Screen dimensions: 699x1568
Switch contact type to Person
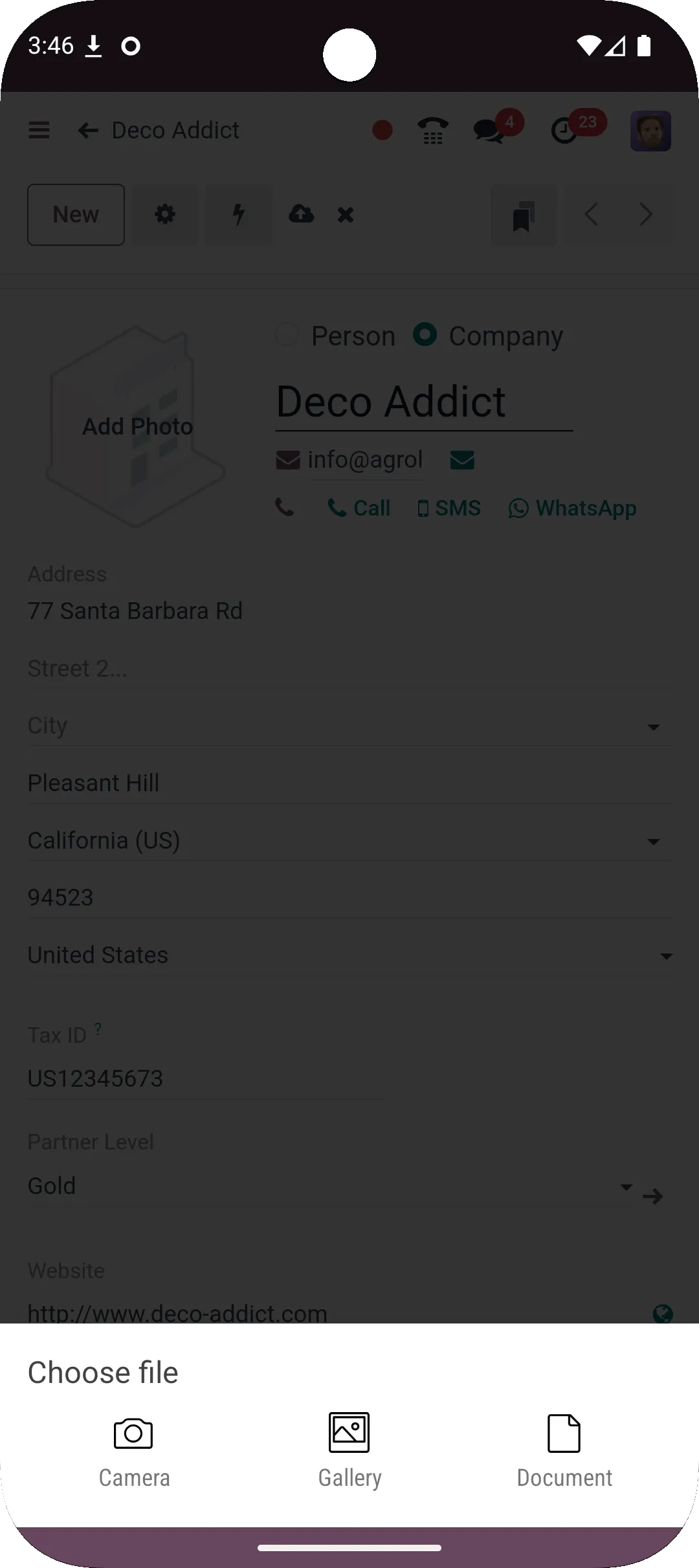point(287,335)
